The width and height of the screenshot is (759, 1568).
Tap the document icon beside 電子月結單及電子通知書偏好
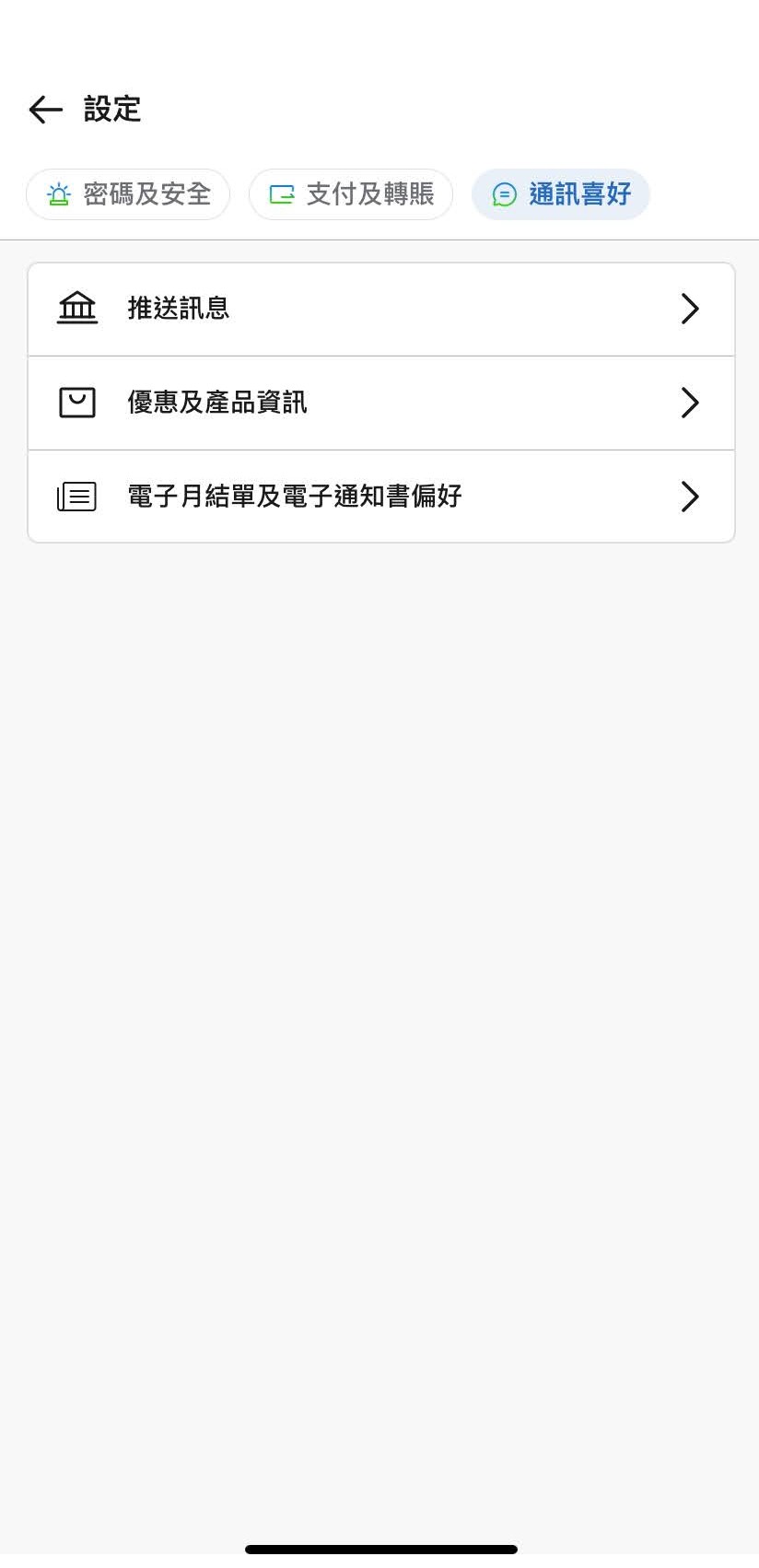click(76, 496)
